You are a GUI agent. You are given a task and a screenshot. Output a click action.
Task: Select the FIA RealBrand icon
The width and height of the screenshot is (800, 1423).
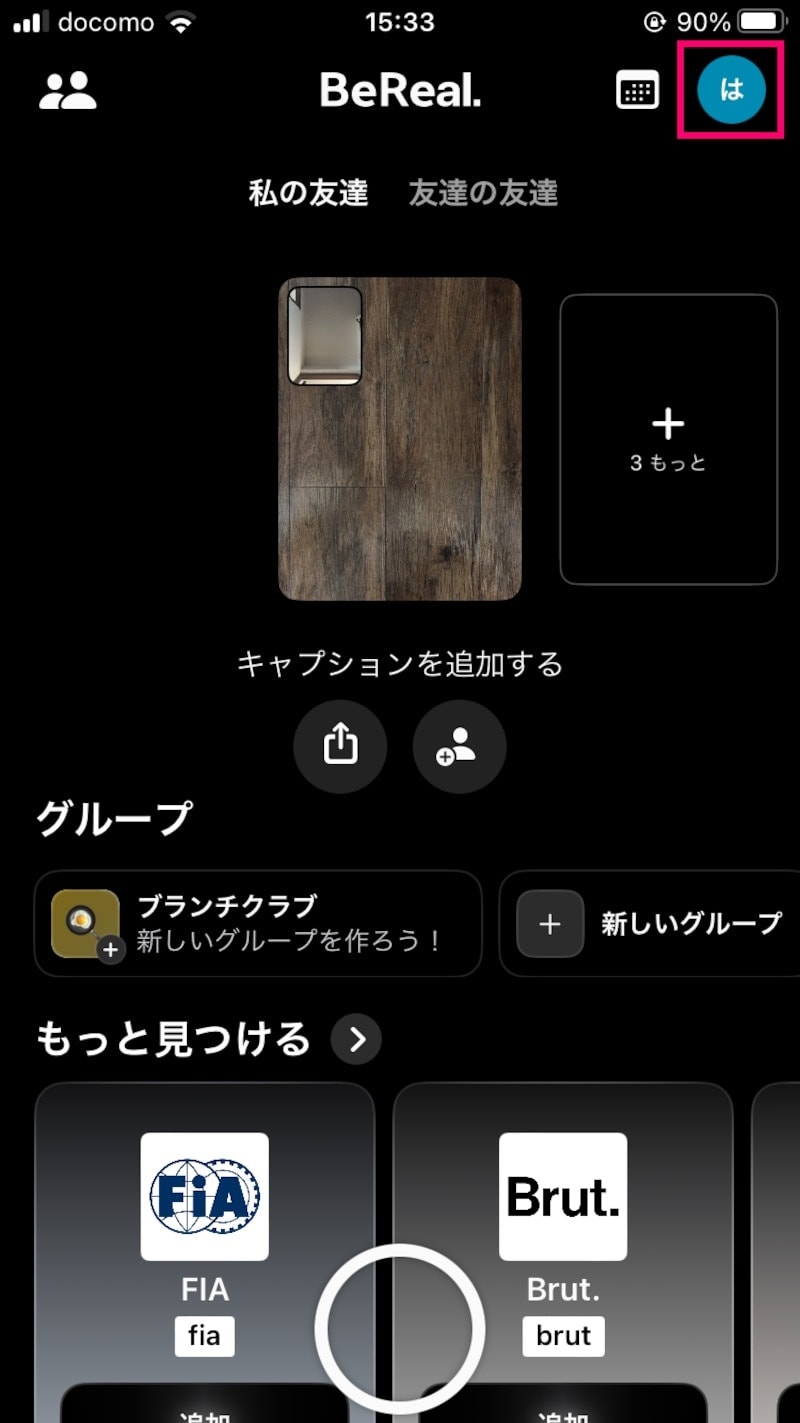204,1194
